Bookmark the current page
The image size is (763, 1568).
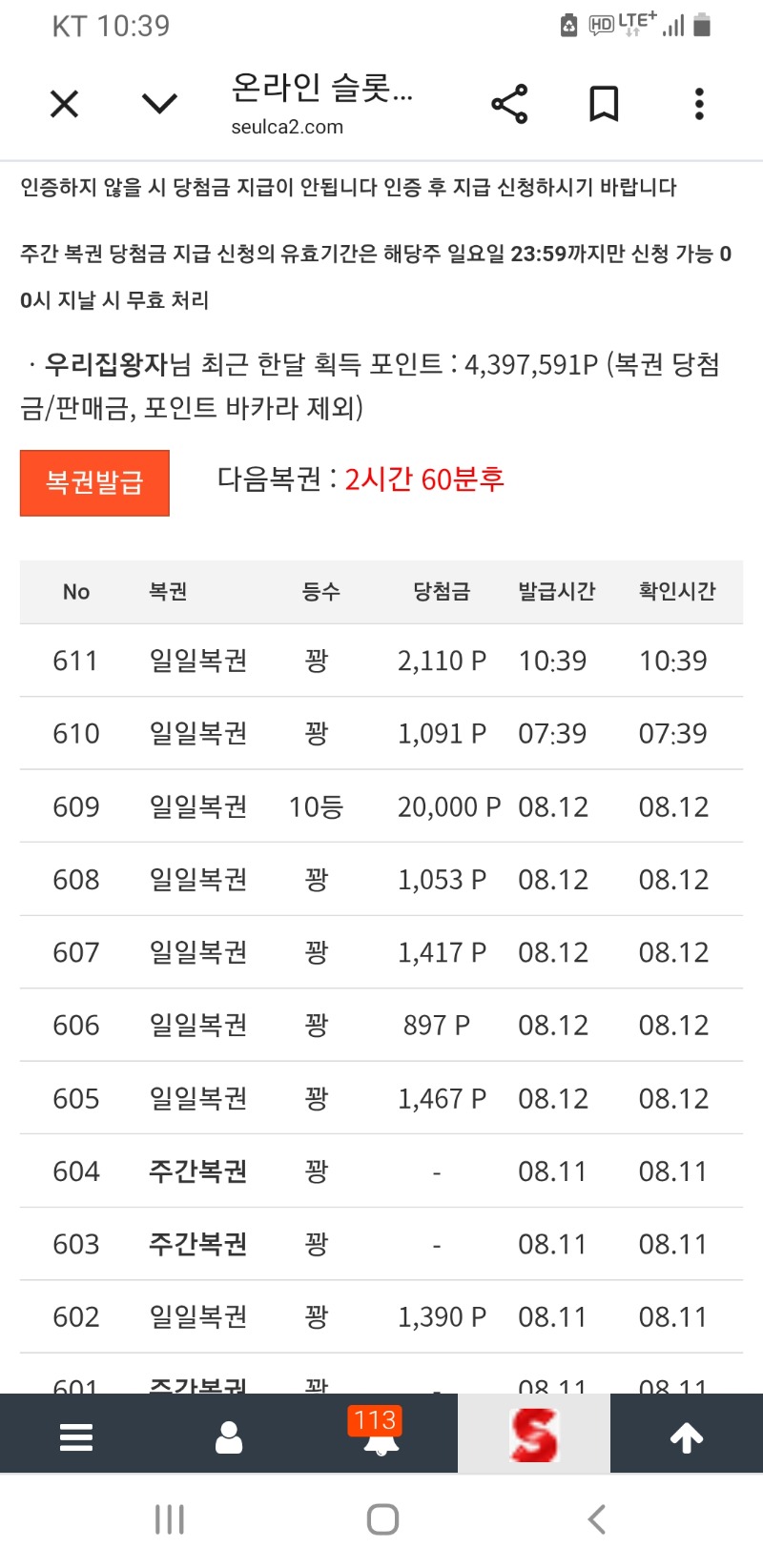[604, 104]
